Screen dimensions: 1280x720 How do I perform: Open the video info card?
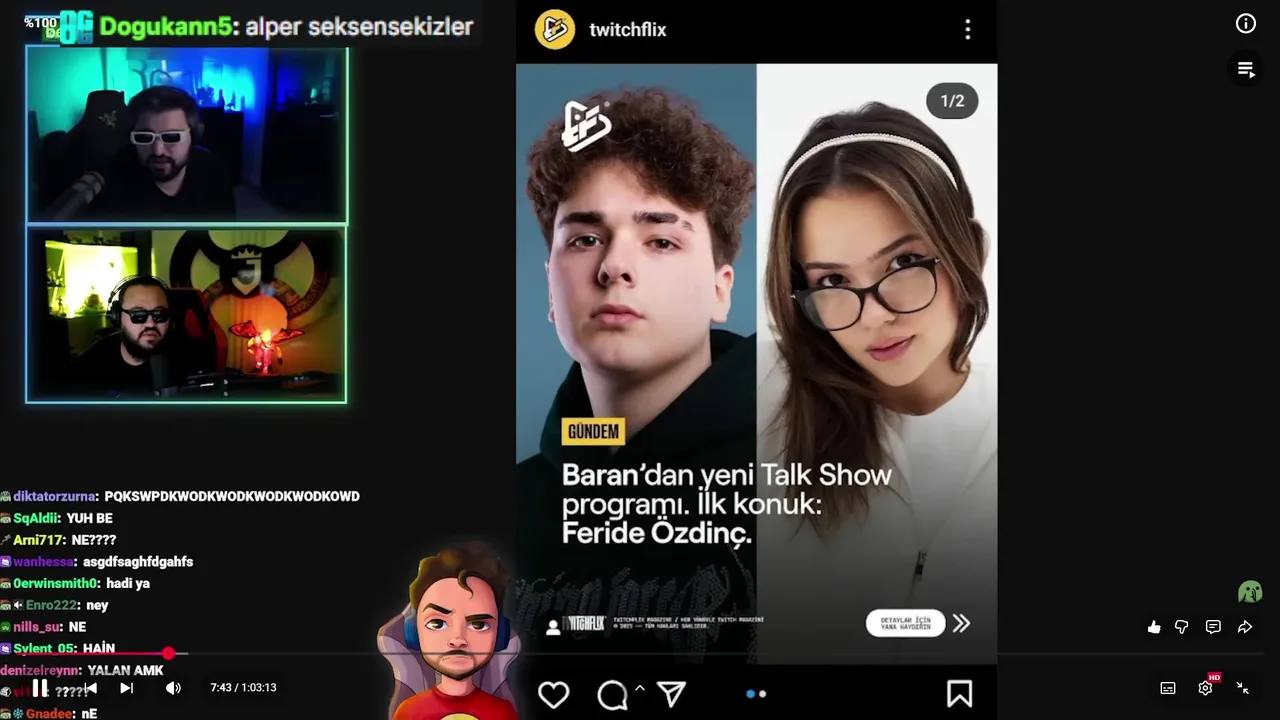[x=1245, y=24]
